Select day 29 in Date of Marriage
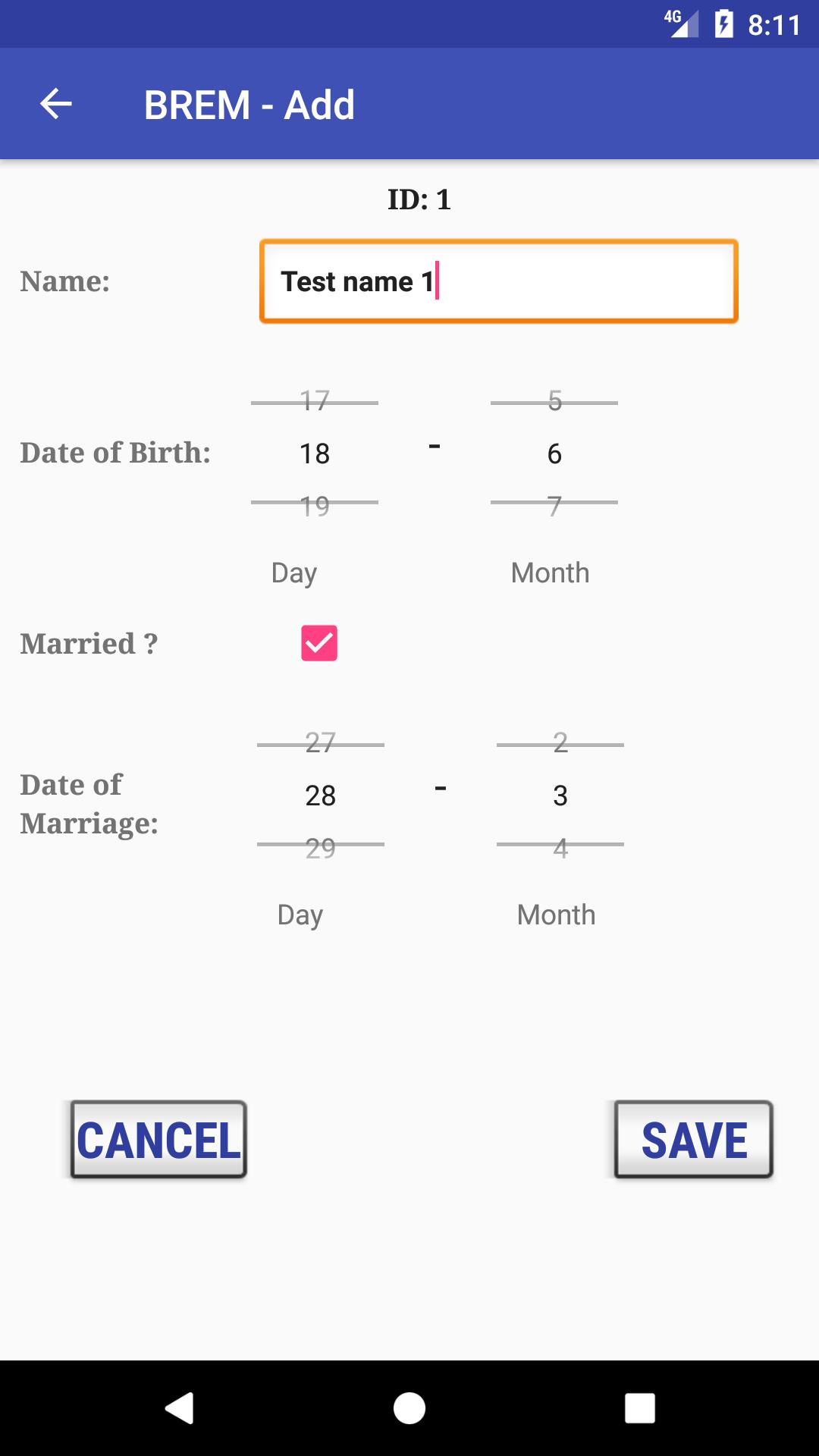 (321, 848)
